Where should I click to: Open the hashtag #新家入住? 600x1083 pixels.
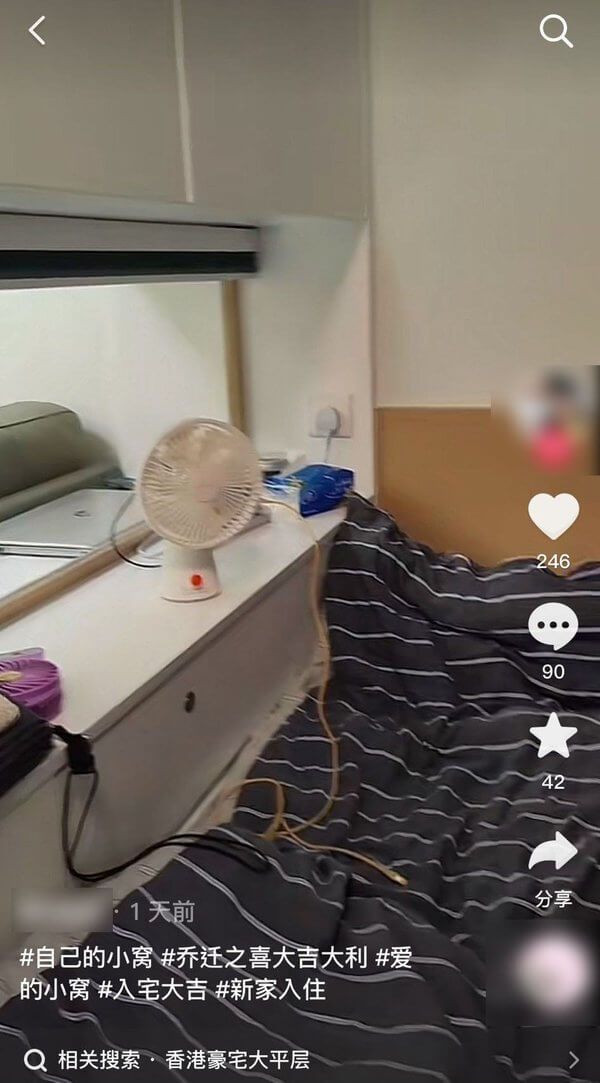[270, 990]
